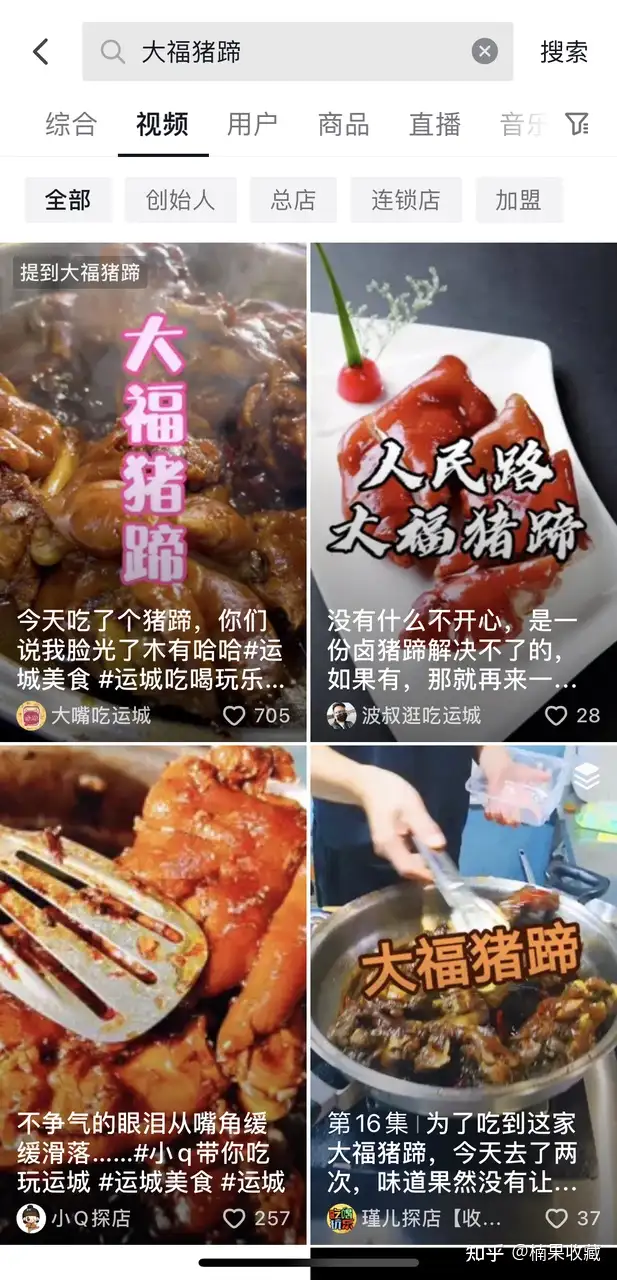Screen dimensions: 617x1280
Task: Switch to the 直播 tab
Action: pyautogui.click(x=435, y=124)
